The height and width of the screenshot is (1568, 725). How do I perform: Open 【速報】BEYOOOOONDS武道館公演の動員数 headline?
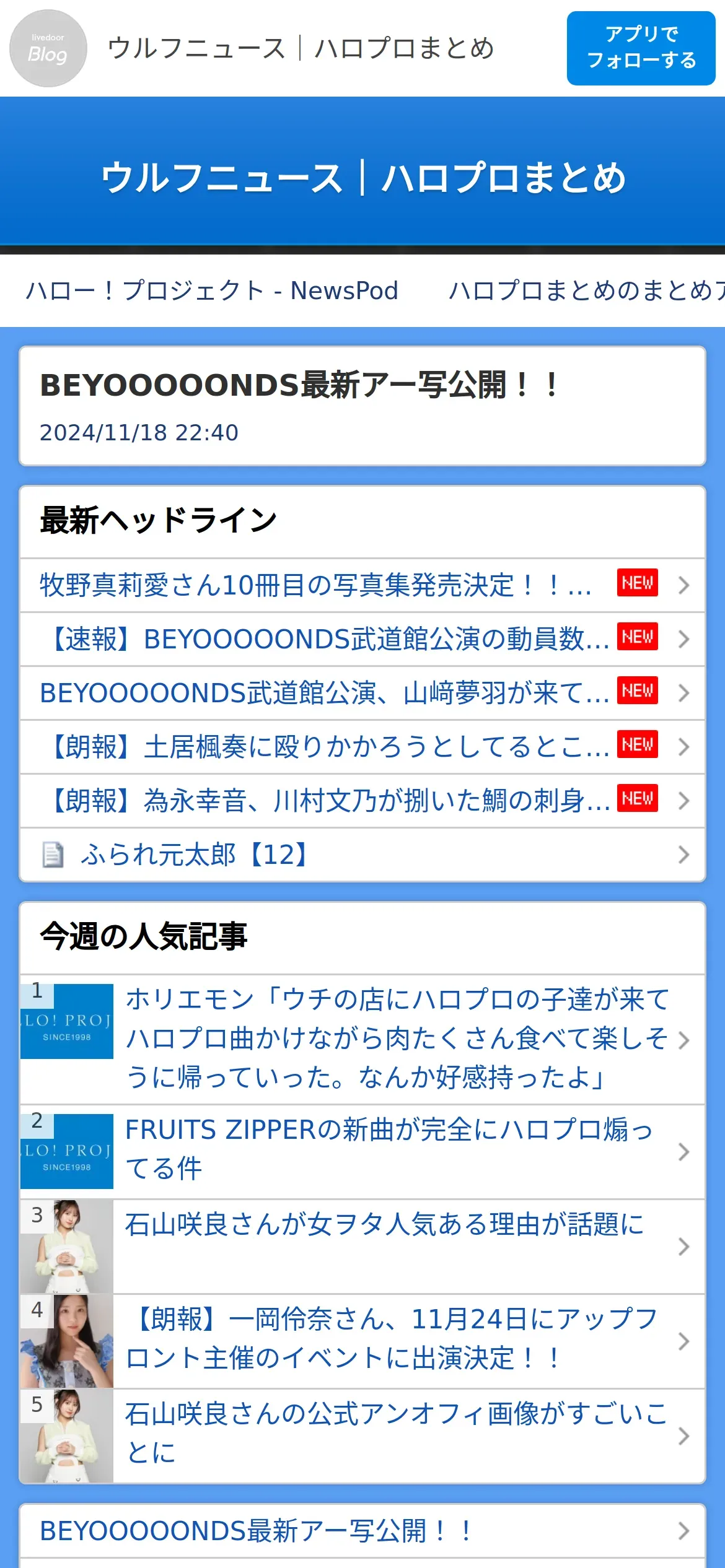pyautogui.click(x=362, y=639)
